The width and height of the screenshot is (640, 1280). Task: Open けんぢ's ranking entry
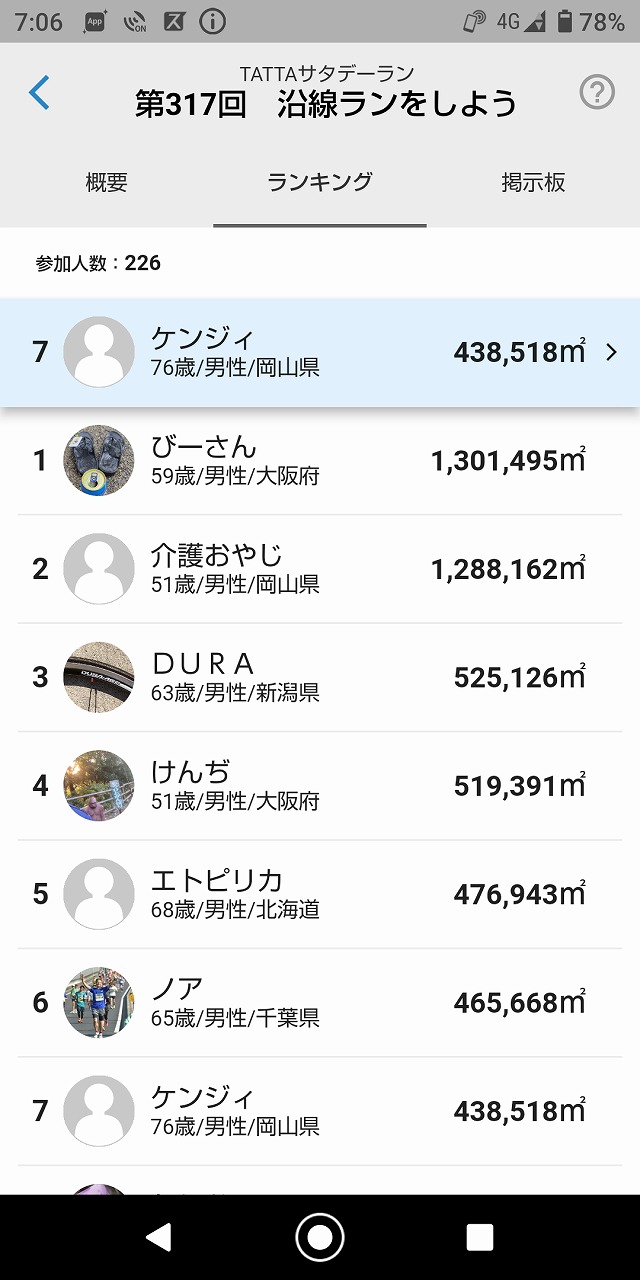(320, 786)
